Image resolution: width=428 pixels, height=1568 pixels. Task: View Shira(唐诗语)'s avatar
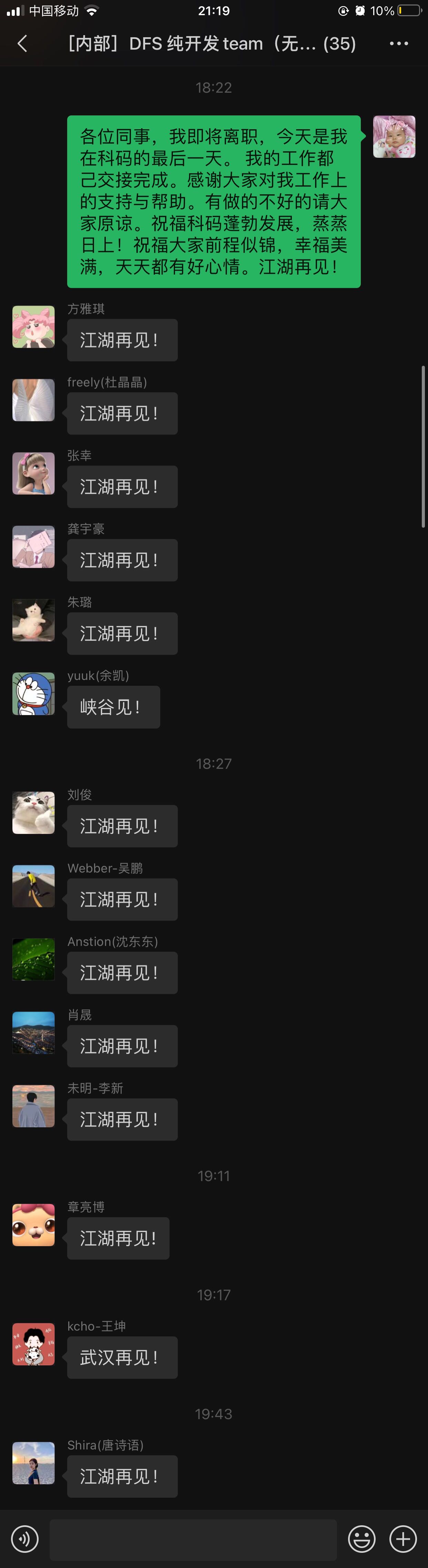point(33,1463)
